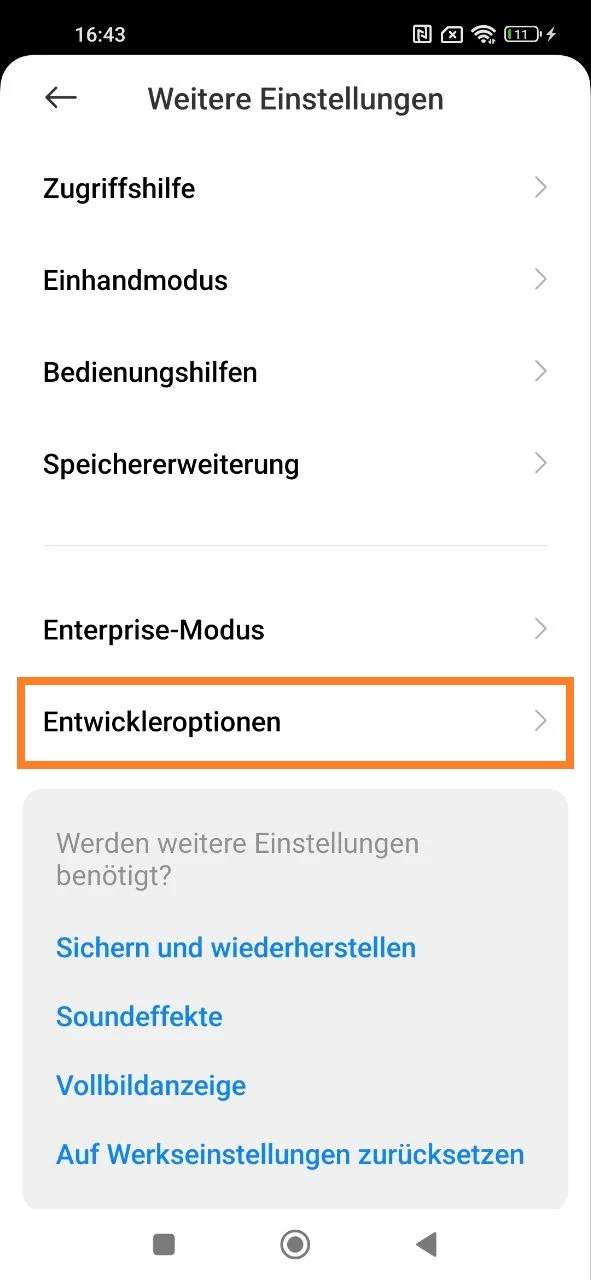Open Bedienungshilfen
Image resolution: width=591 pixels, height=1280 pixels.
coord(295,372)
